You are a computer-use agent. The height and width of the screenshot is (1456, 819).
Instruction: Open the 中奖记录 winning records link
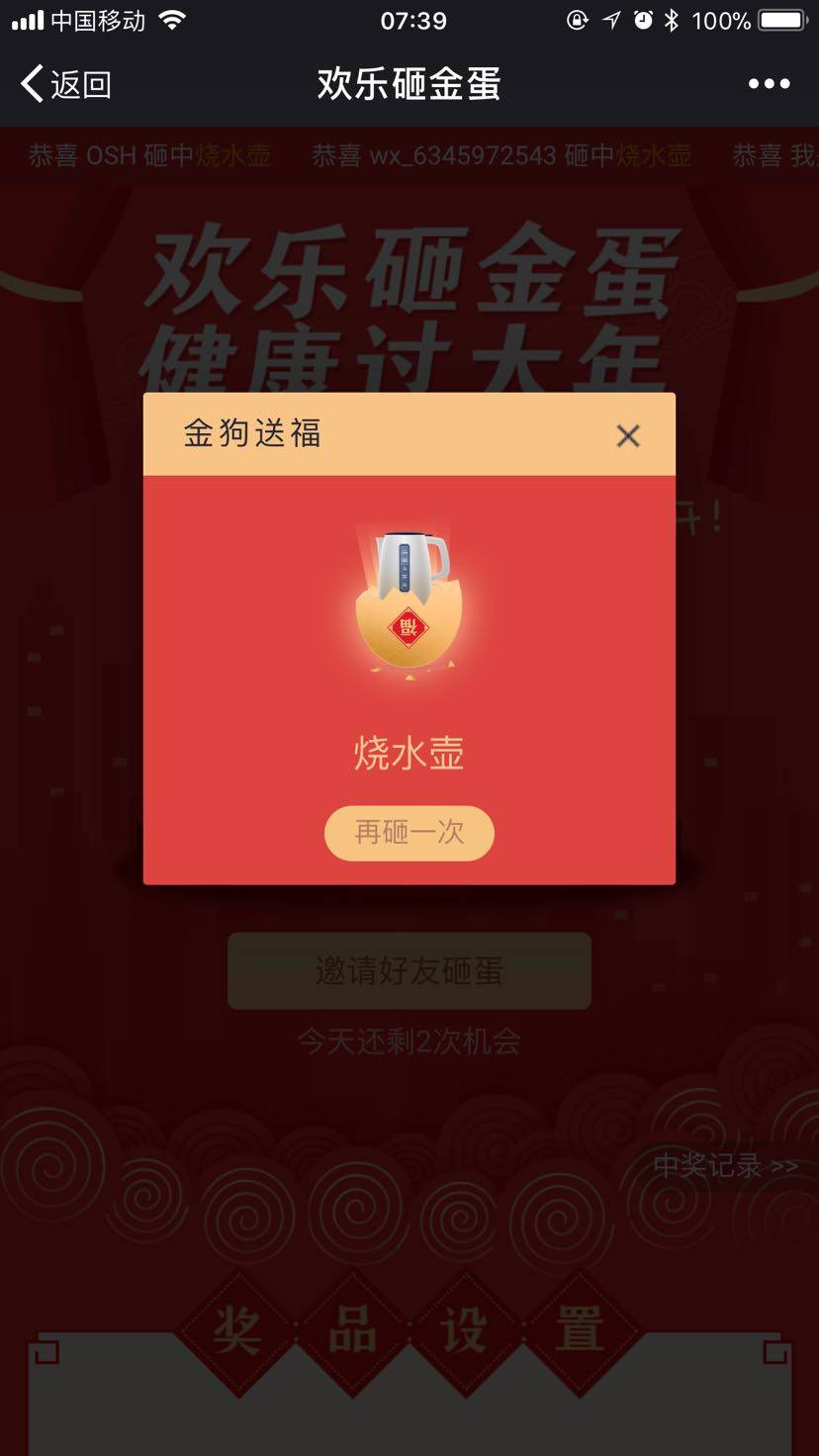click(725, 1166)
